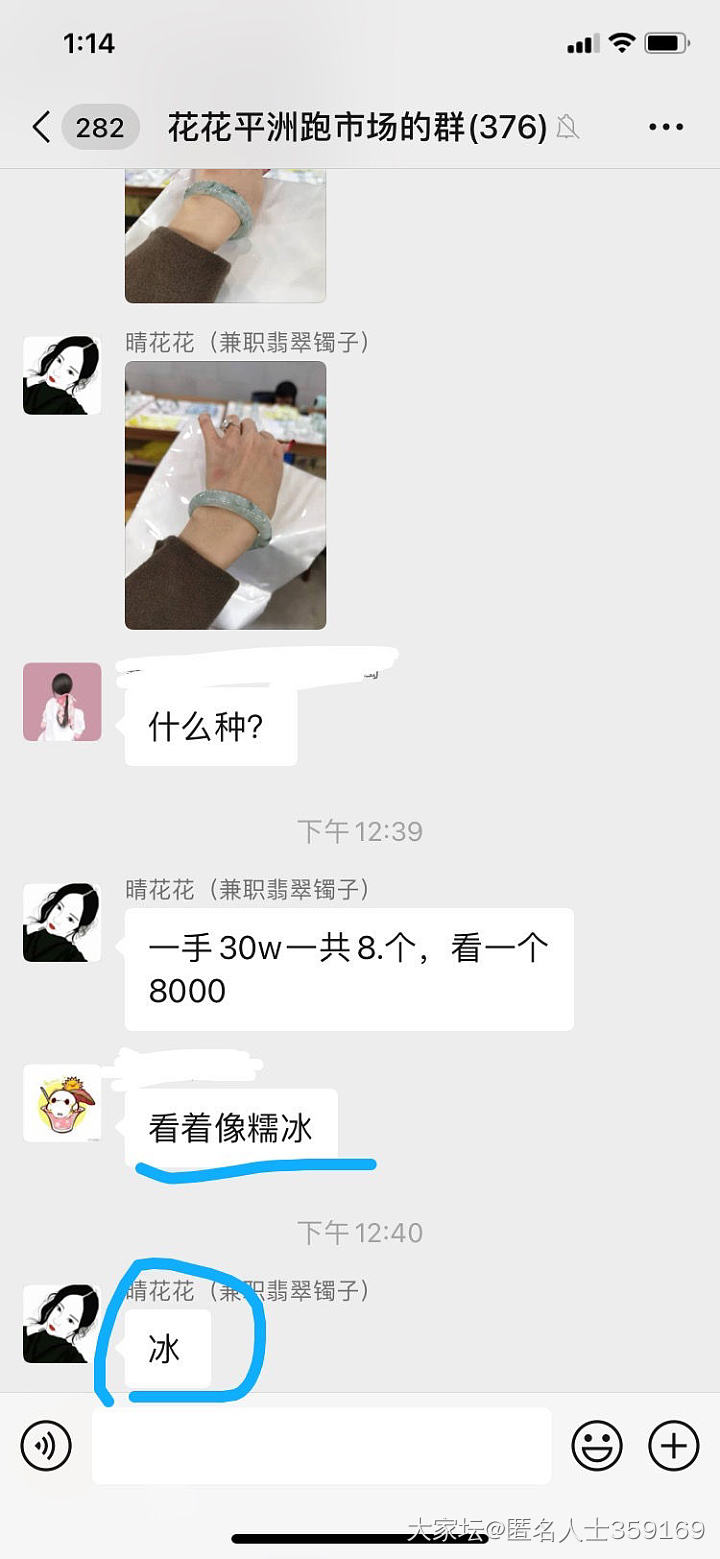Viewport: 720px width, 1559px height.
Task: View the full bracelet photo with ring hand
Action: [x=225, y=495]
